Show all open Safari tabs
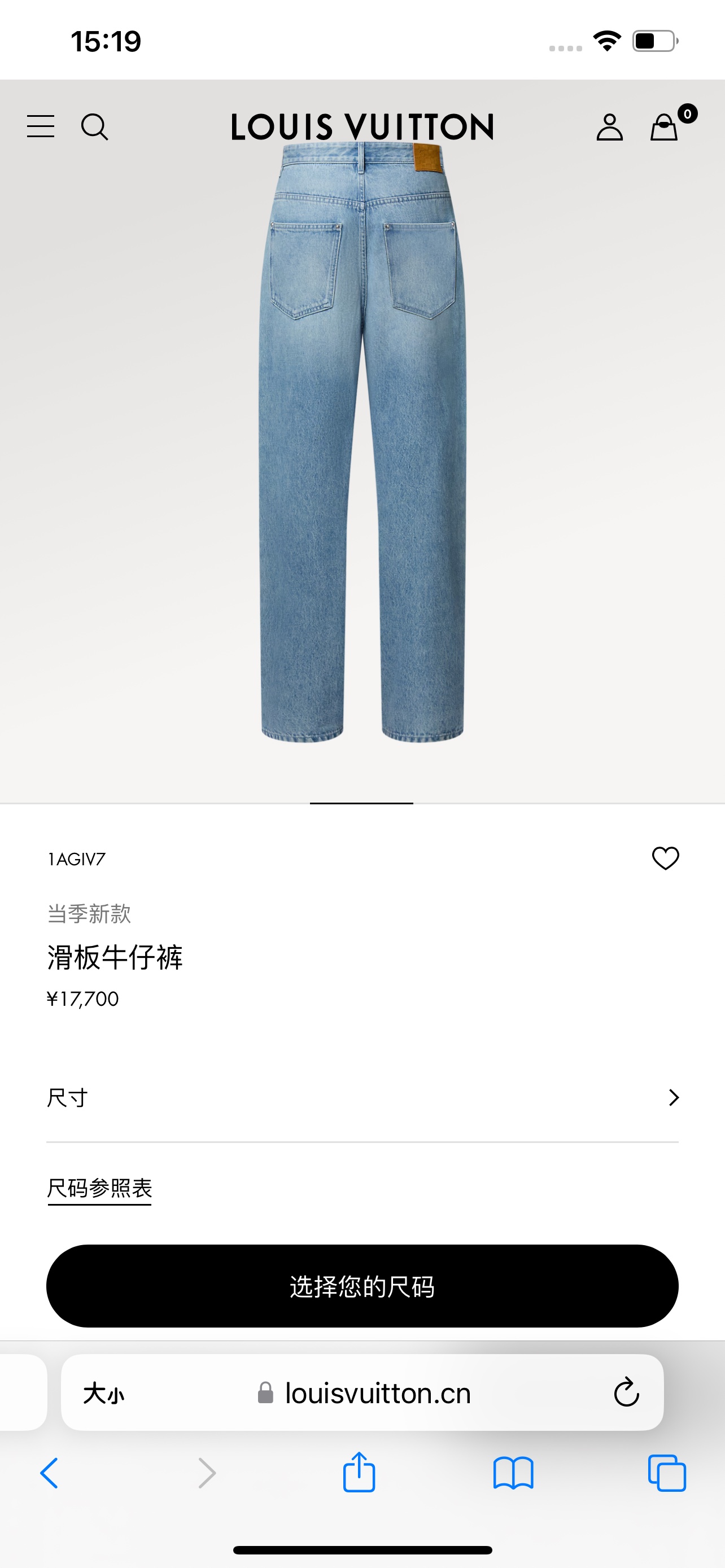This screenshot has height=1568, width=725. (667, 1473)
